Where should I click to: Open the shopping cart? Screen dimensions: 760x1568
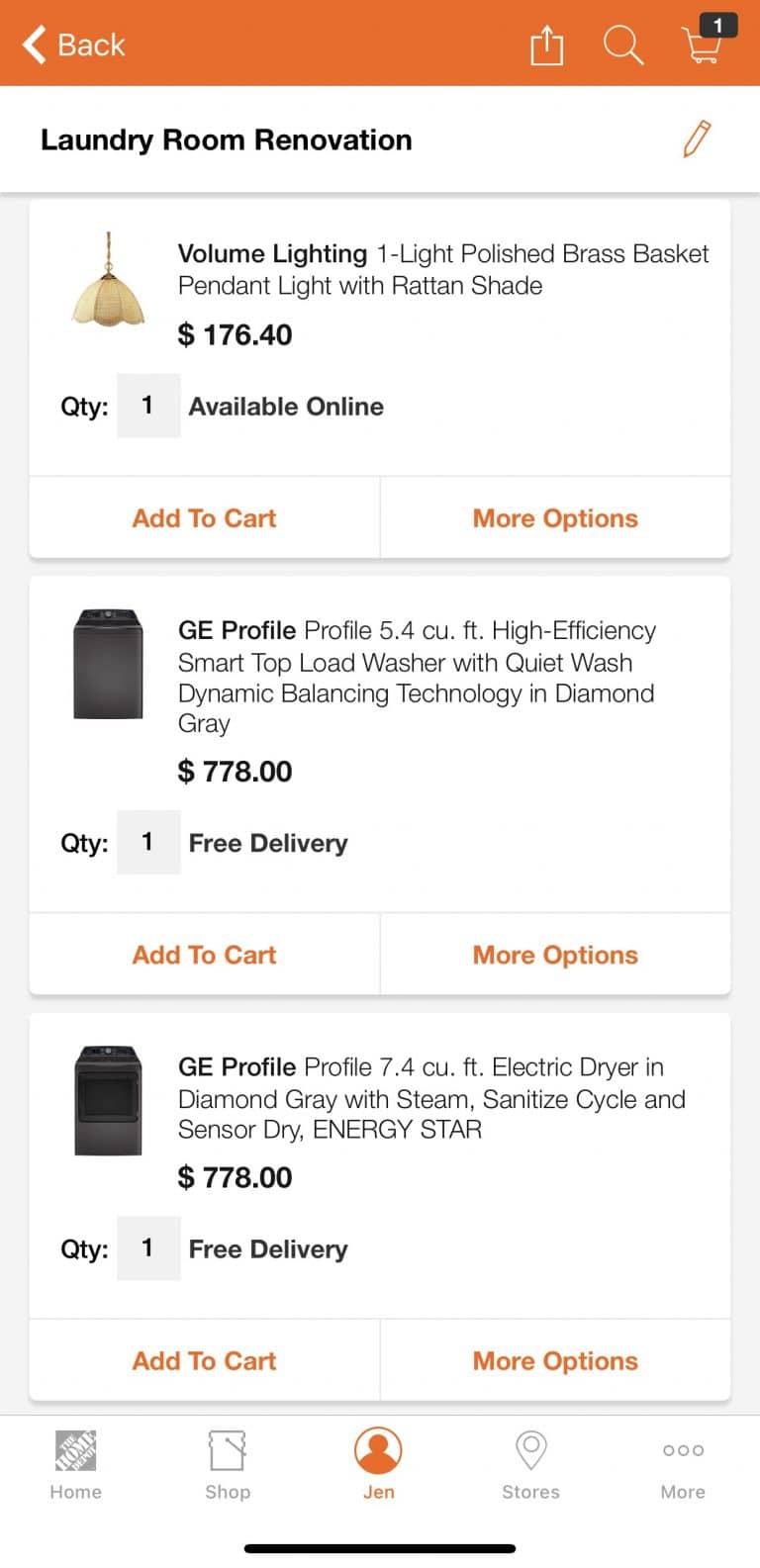705,44
